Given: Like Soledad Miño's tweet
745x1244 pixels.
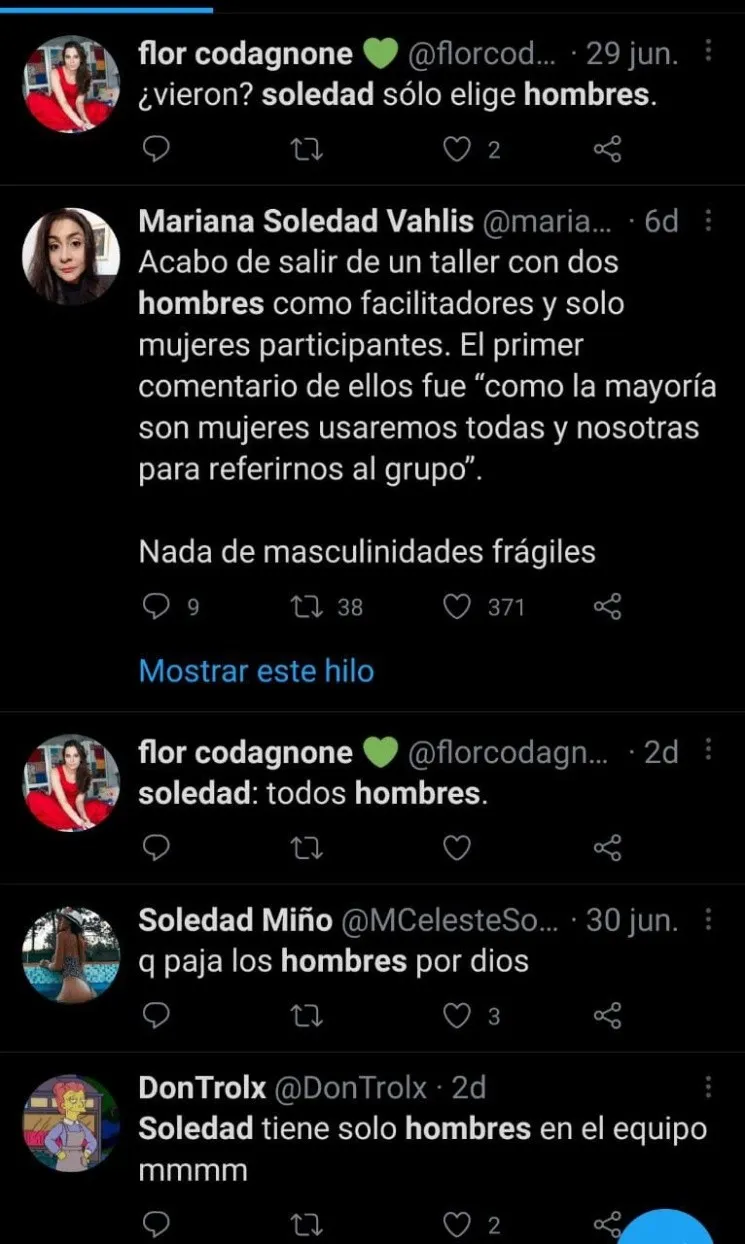Looking at the screenshot, I should [457, 1016].
